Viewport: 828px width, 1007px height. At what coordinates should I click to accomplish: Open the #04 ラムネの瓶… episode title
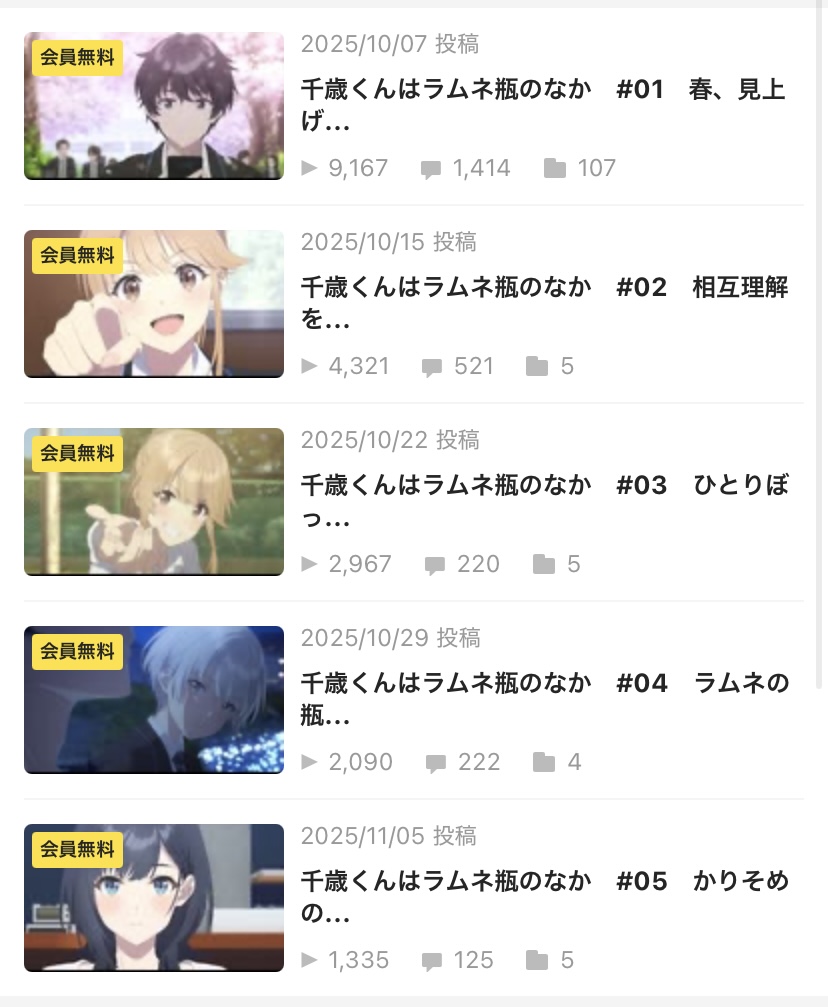tap(544, 699)
